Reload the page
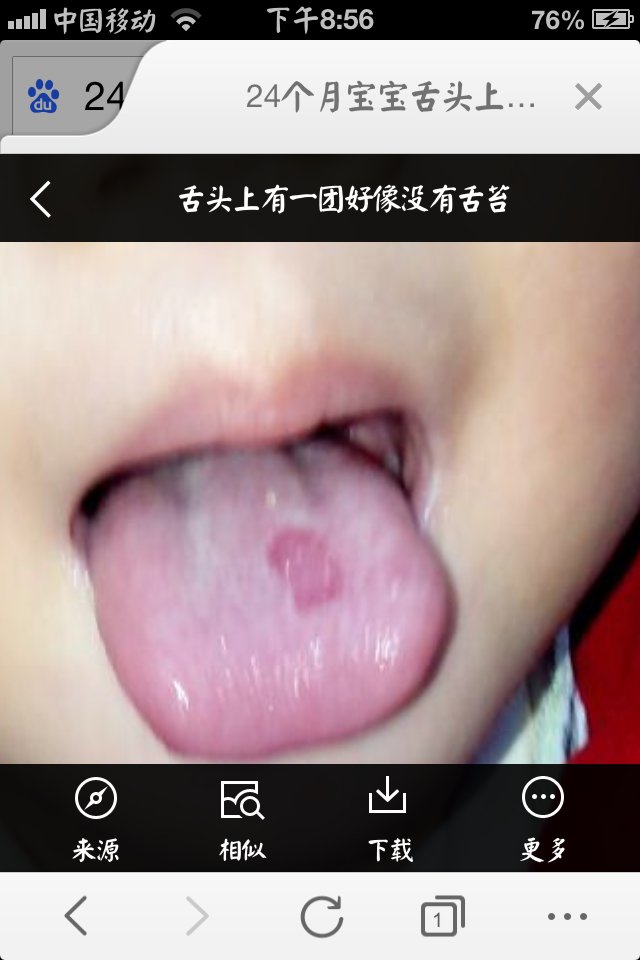This screenshot has height=960, width=640. coord(322,915)
